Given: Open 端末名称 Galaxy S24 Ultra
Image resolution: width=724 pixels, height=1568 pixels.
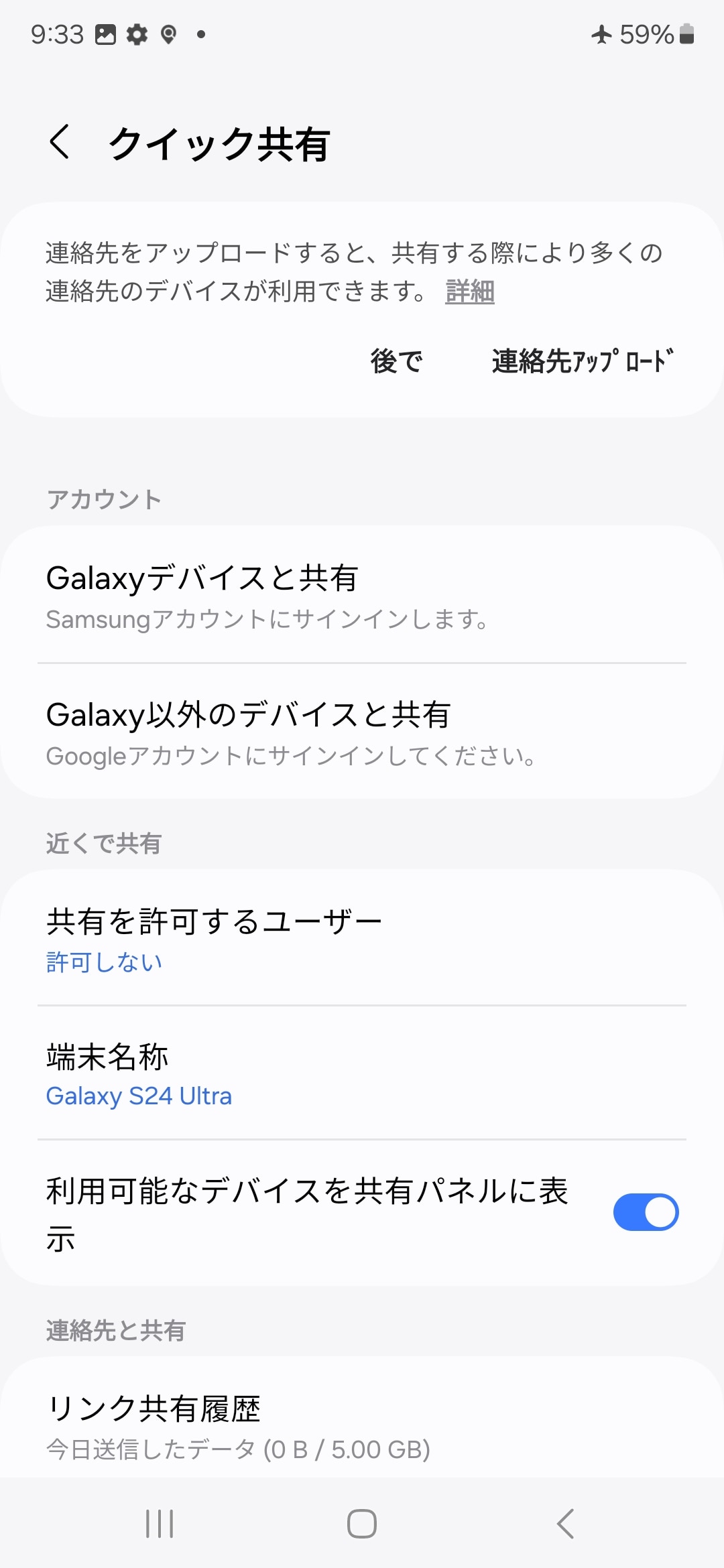Looking at the screenshot, I should tap(362, 1073).
